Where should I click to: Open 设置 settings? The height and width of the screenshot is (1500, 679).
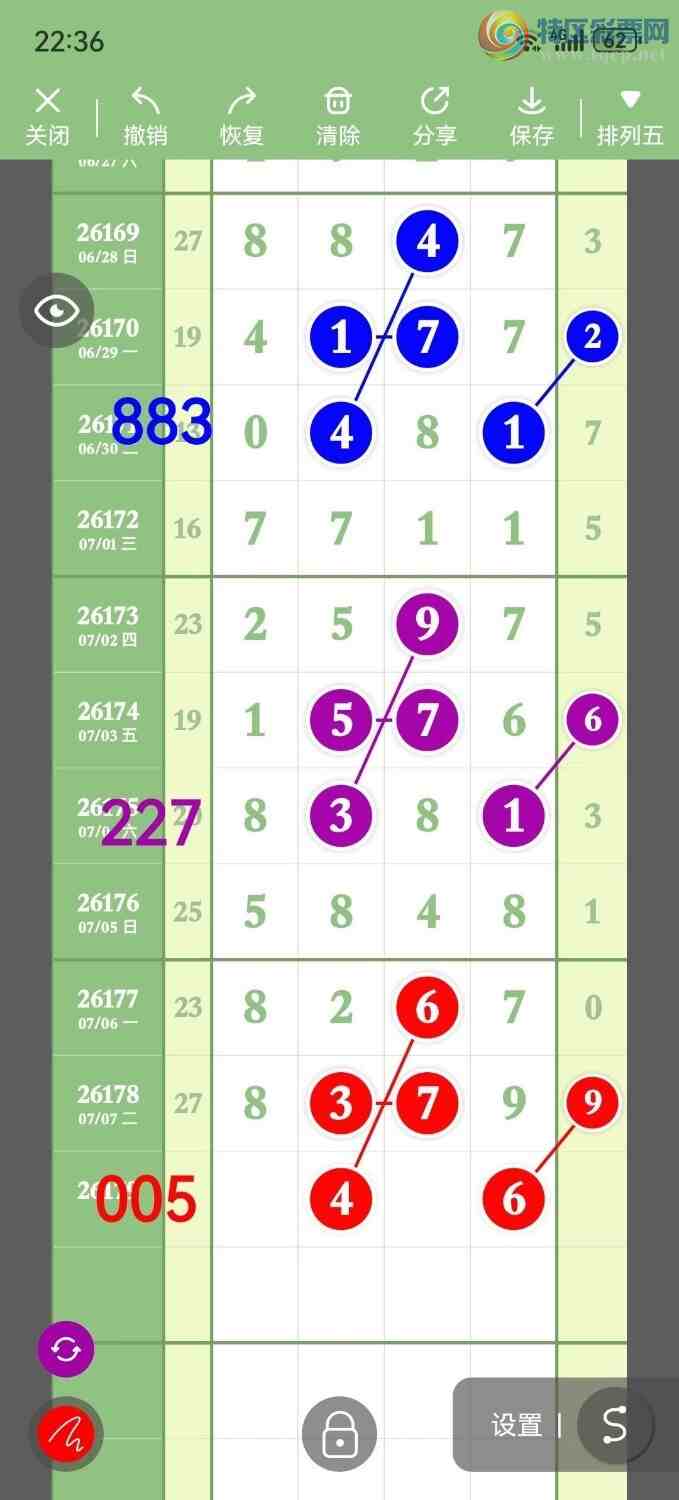click(x=517, y=1425)
